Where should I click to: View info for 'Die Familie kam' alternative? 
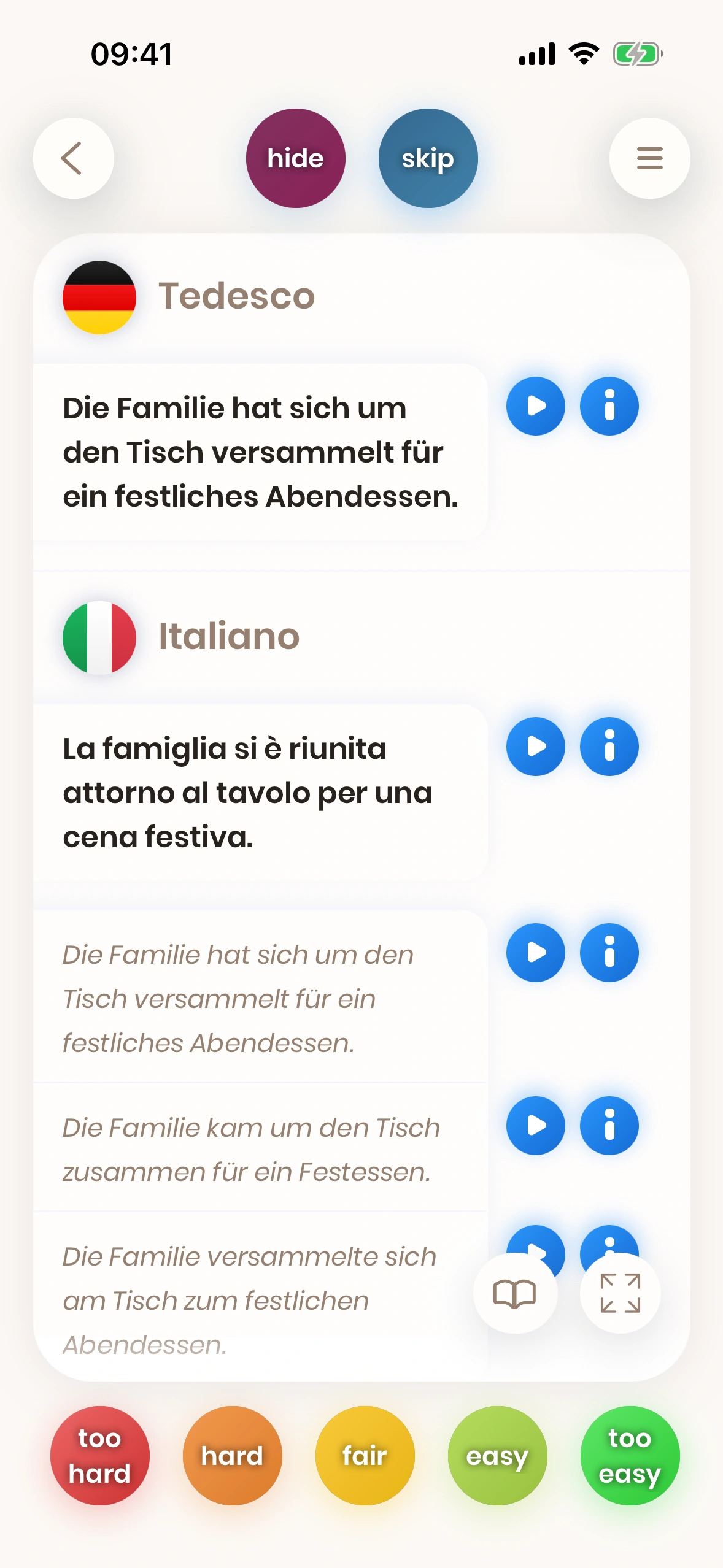[609, 1126]
